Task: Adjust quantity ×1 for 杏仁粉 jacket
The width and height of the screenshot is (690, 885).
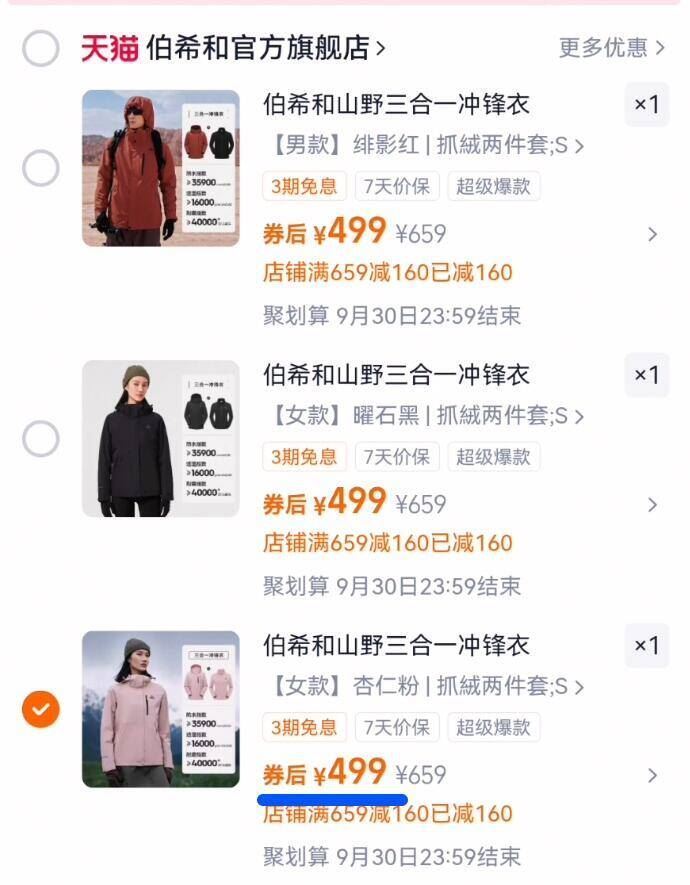Action: tap(647, 646)
